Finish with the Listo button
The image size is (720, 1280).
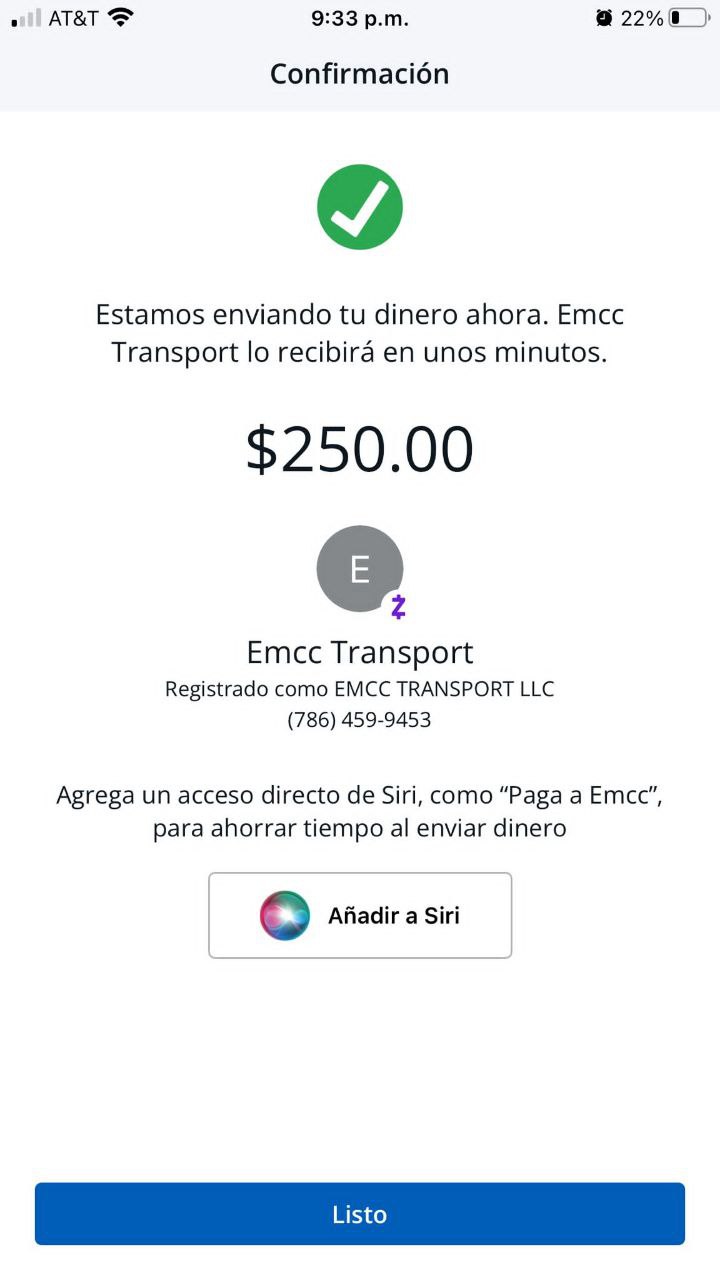(360, 1214)
